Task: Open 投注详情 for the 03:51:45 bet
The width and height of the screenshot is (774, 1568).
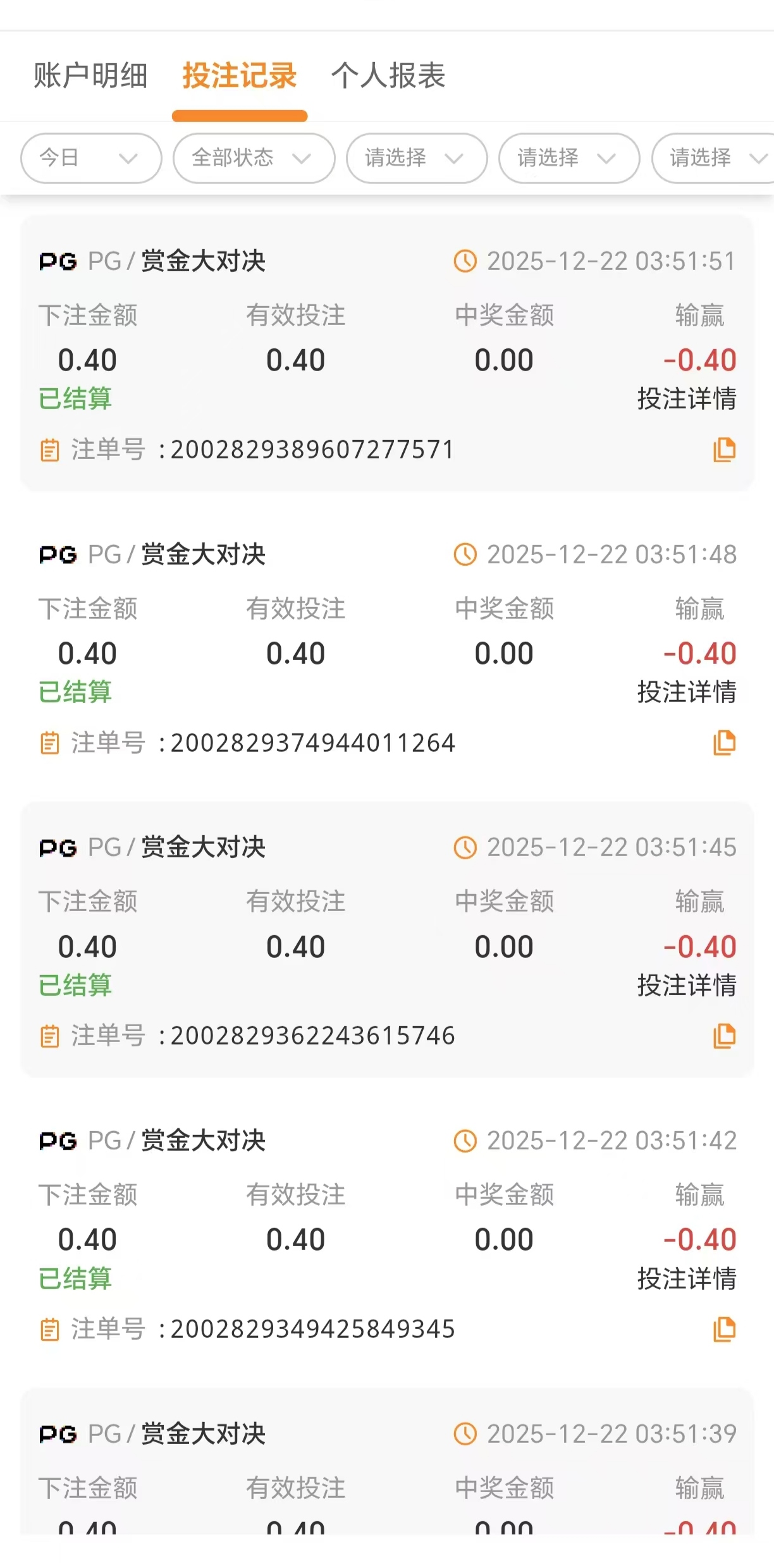Action: point(687,986)
